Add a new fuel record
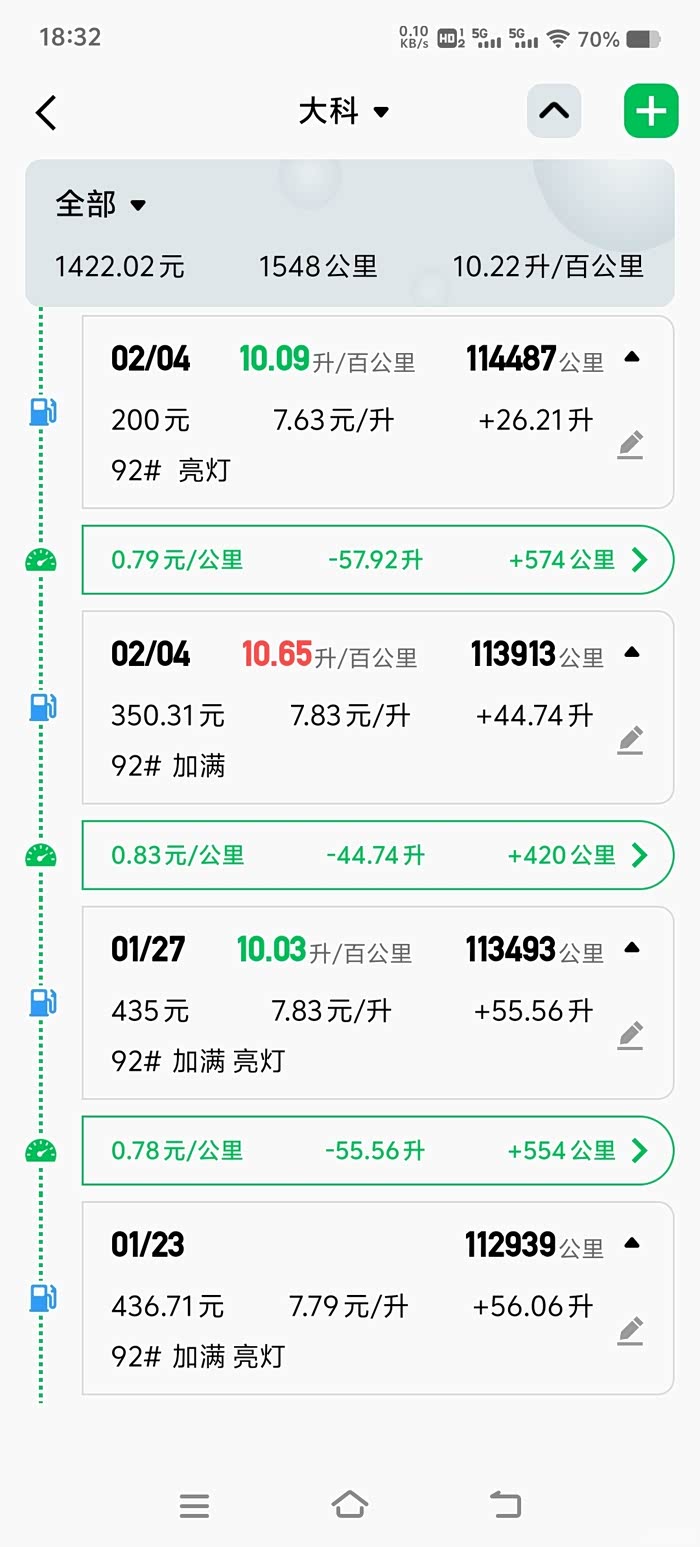The image size is (700, 1547). 651,111
